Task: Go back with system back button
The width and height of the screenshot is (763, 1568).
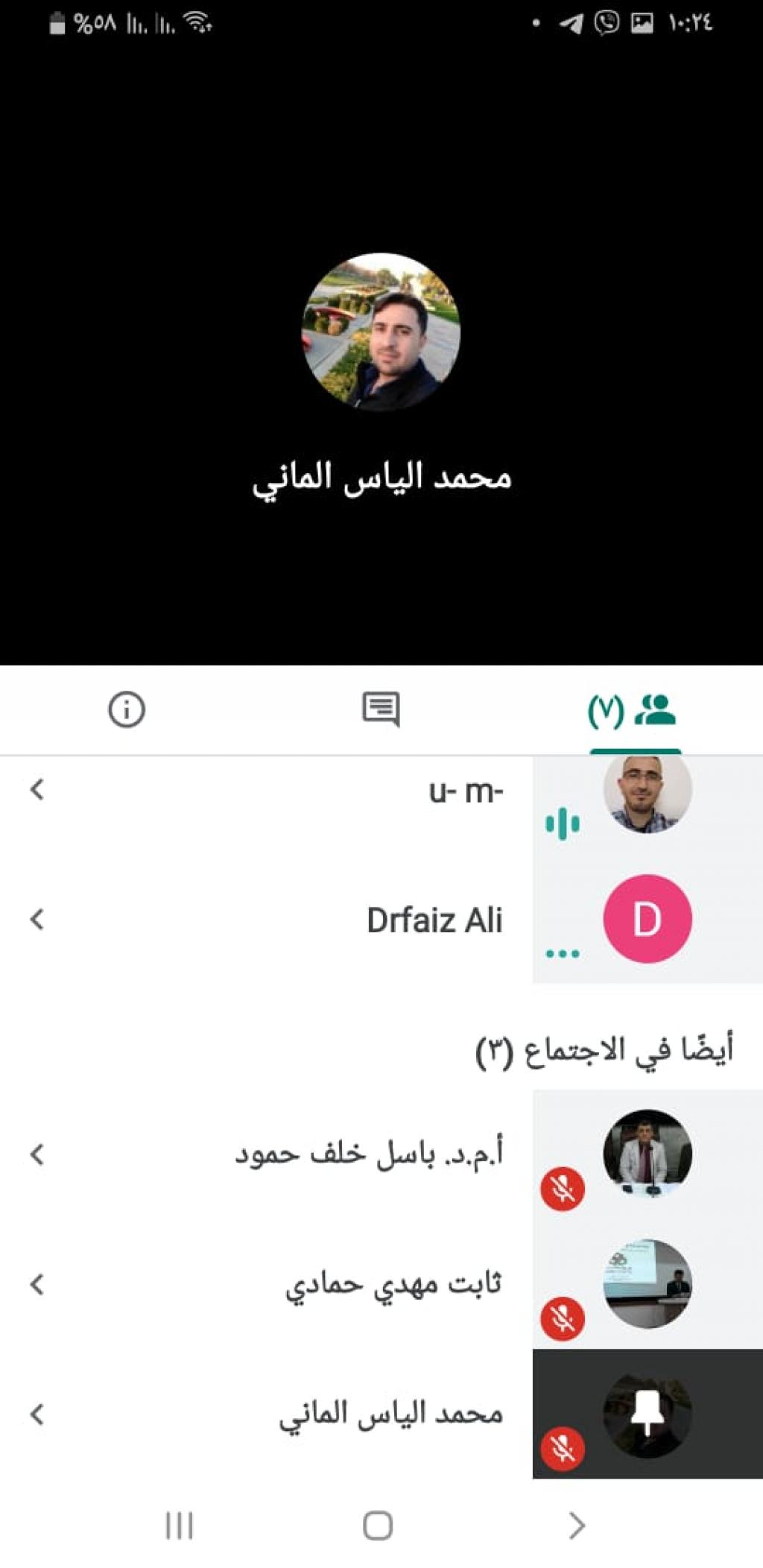Action: coord(577,1526)
